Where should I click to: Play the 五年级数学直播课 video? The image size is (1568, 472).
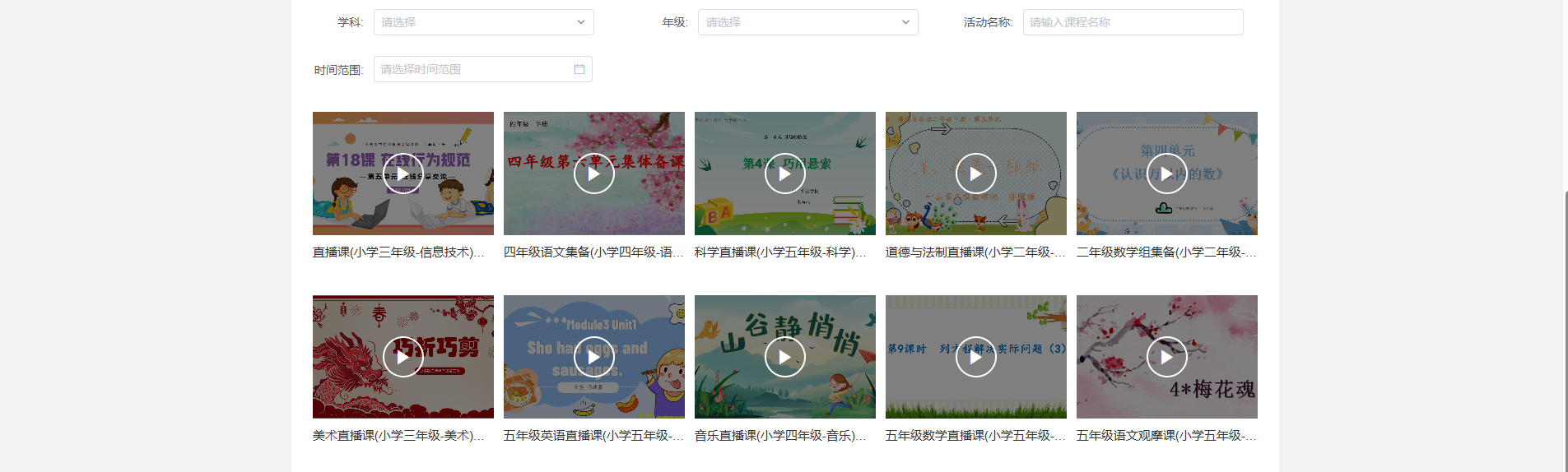click(x=976, y=358)
